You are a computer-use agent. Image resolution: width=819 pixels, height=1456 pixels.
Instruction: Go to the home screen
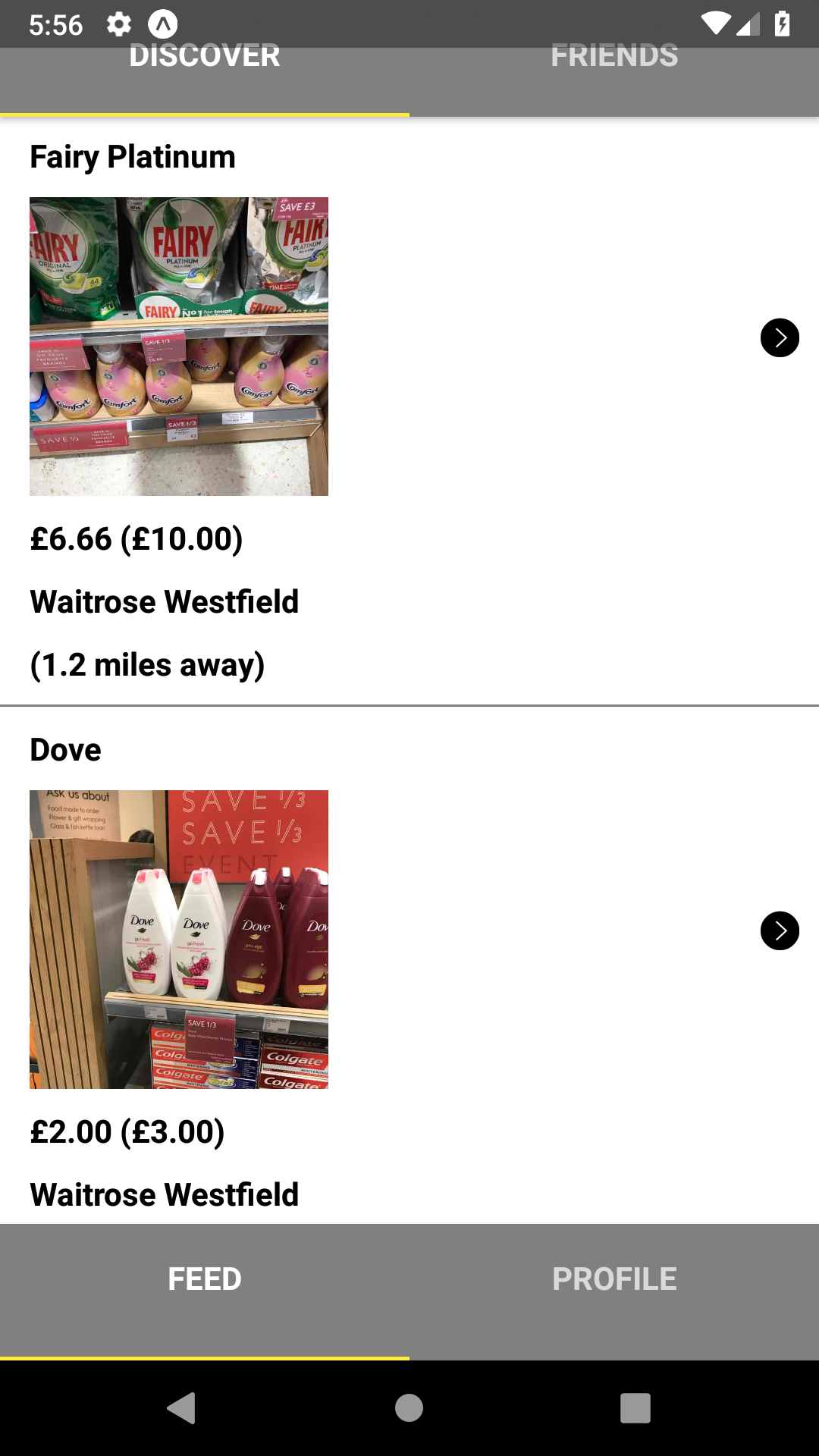click(x=409, y=1408)
